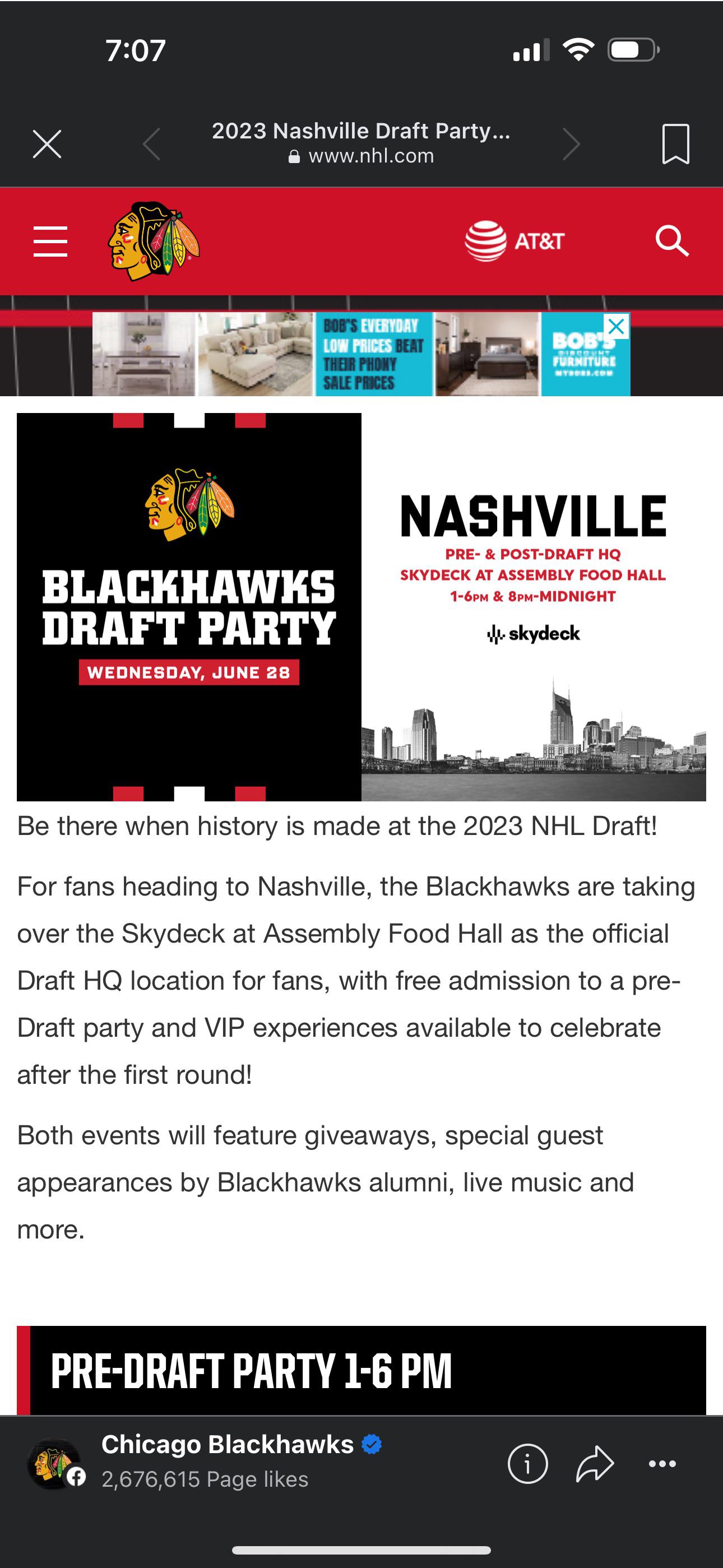Open the hamburger menu

tap(50, 242)
